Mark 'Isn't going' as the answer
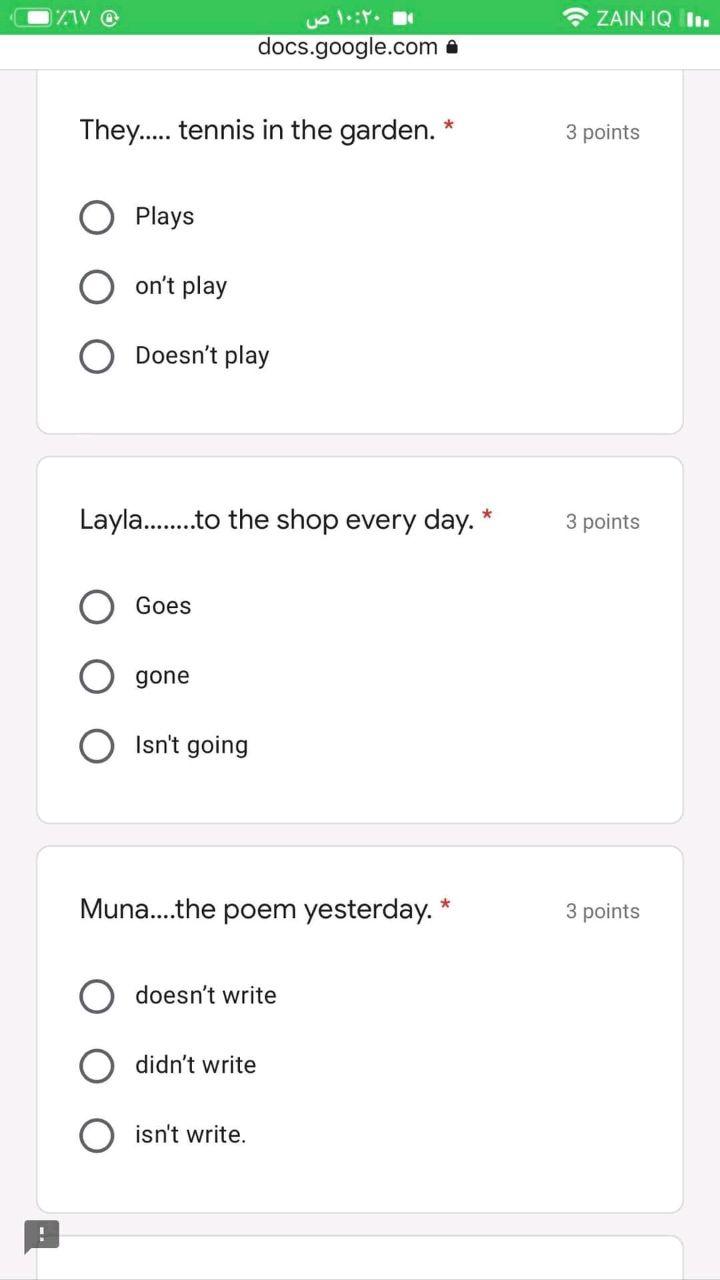This screenshot has width=720, height=1280. [97, 746]
